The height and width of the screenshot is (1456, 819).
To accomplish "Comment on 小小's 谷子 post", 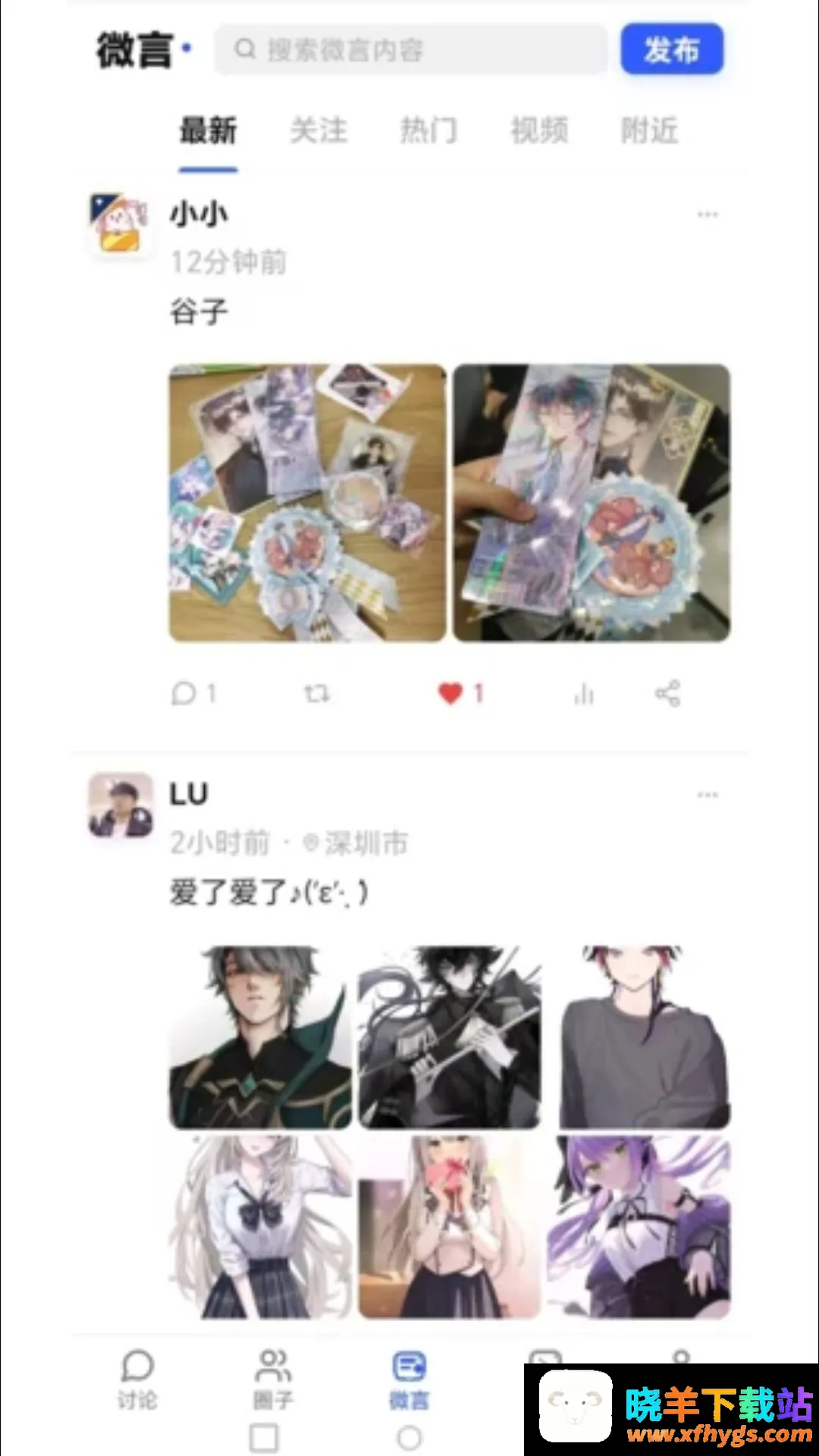I will tap(193, 693).
